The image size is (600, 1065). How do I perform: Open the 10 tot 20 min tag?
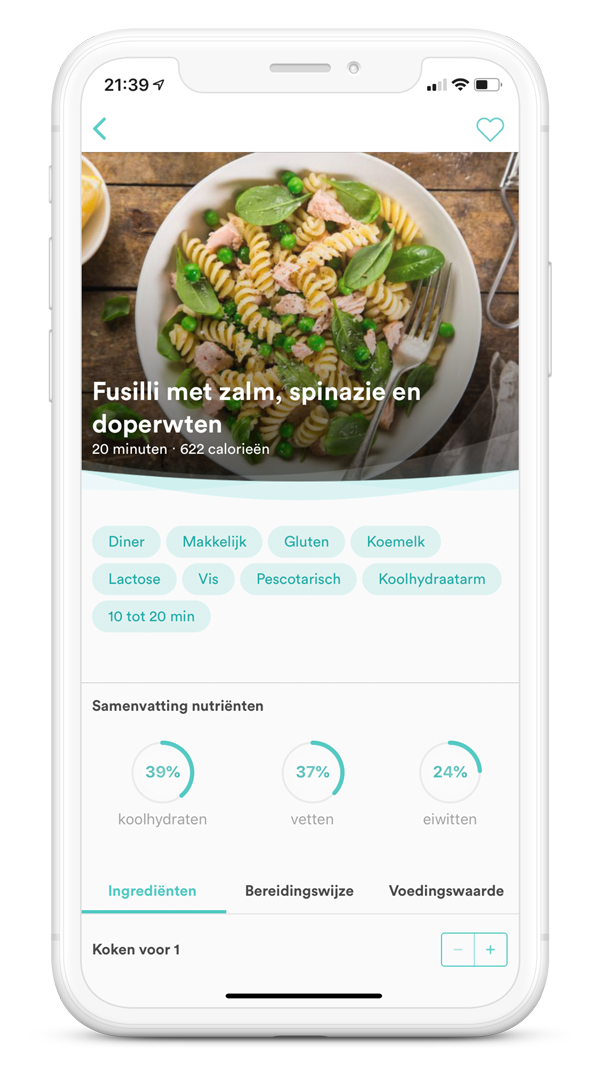point(151,616)
